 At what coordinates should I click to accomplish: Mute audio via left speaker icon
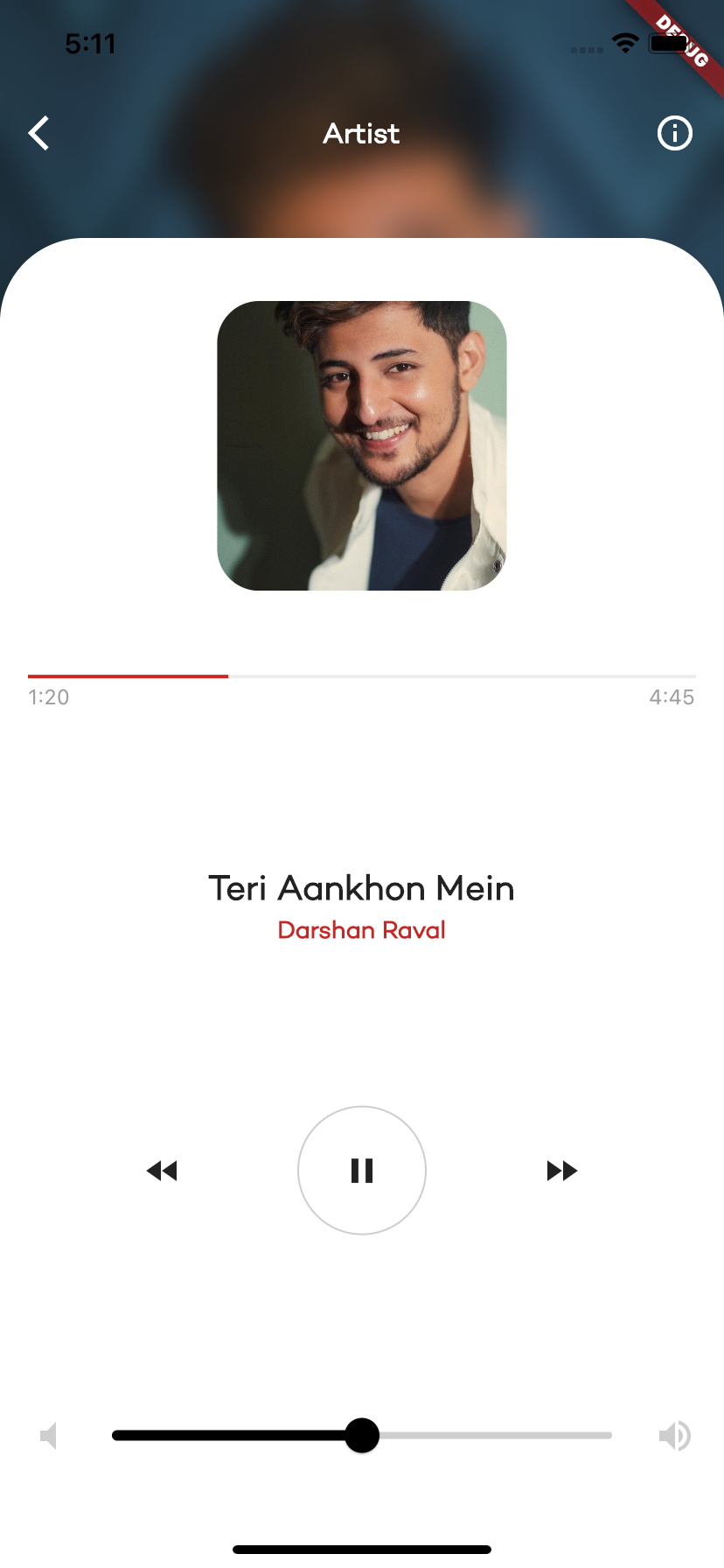tap(49, 1435)
